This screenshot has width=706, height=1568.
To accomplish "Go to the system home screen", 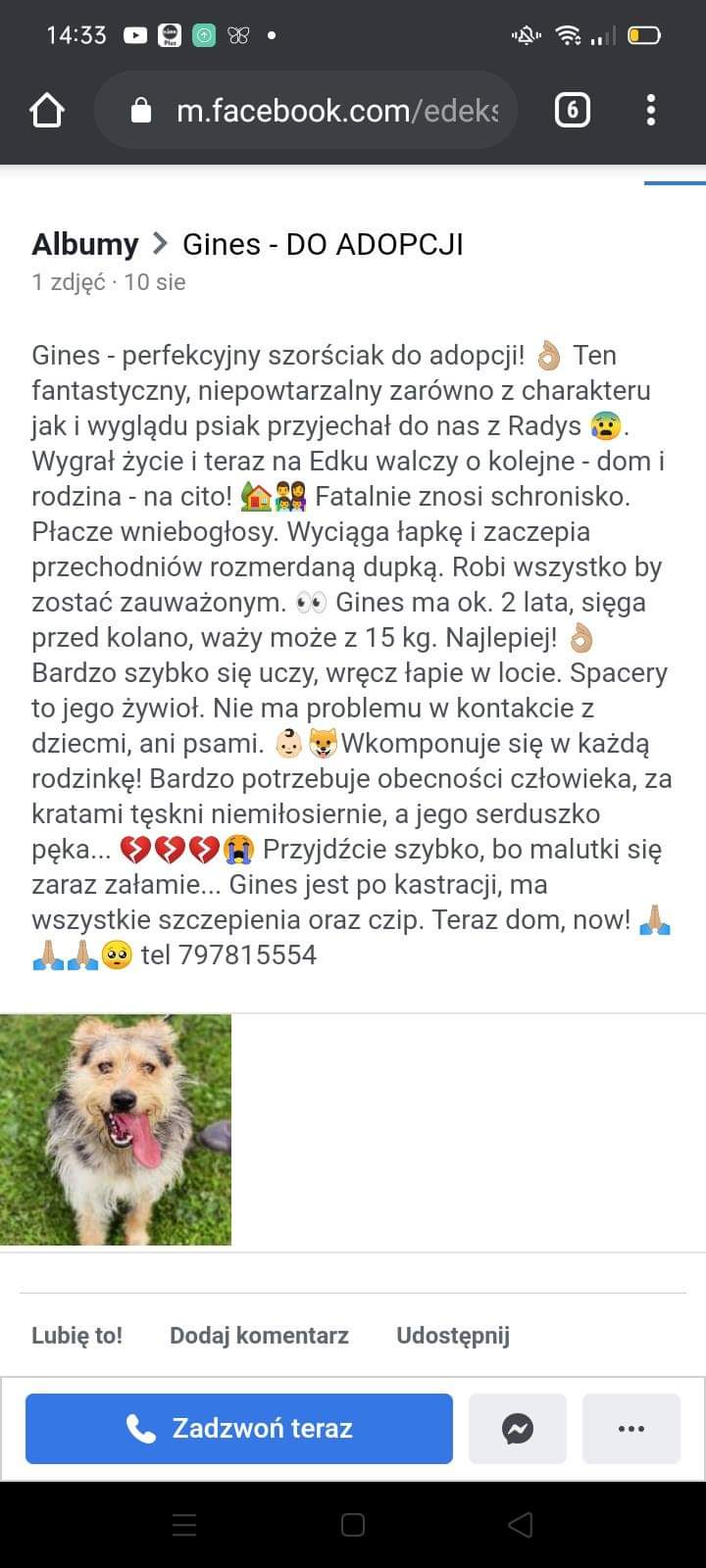I will point(353,1525).
